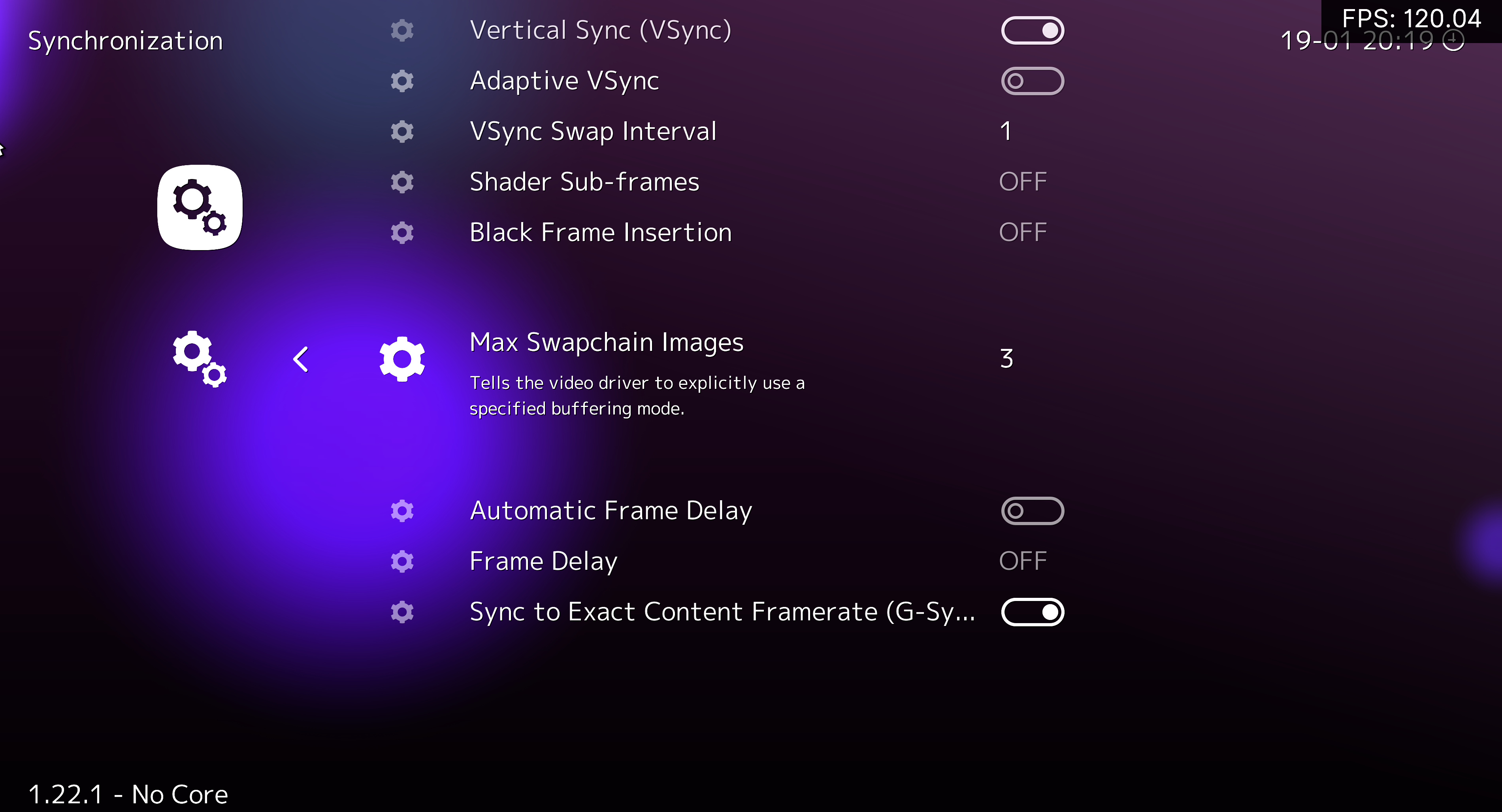Open the VSync Swap Interval setting

593,131
